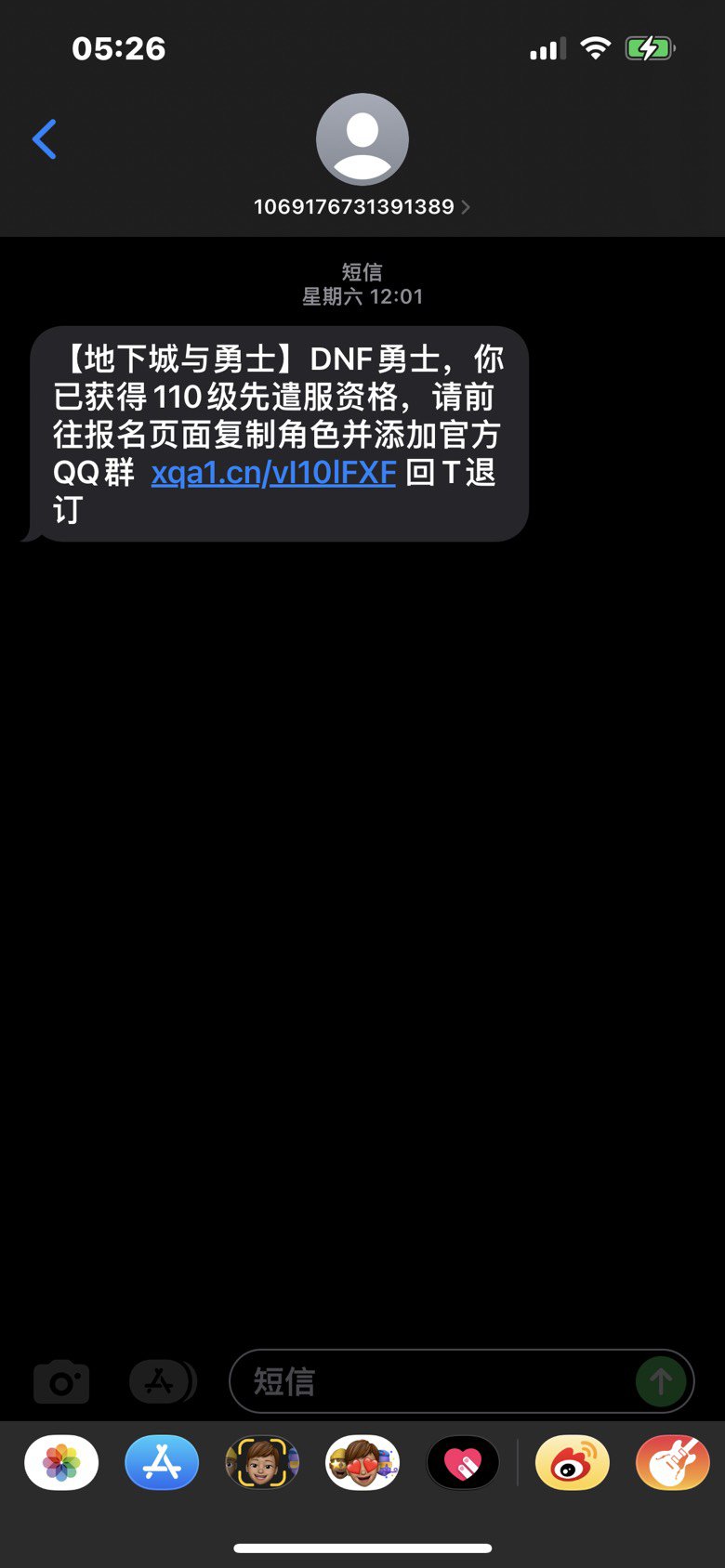Viewport: 725px width, 1568px height.
Task: Open the Memoji stickers app
Action: 362,1463
